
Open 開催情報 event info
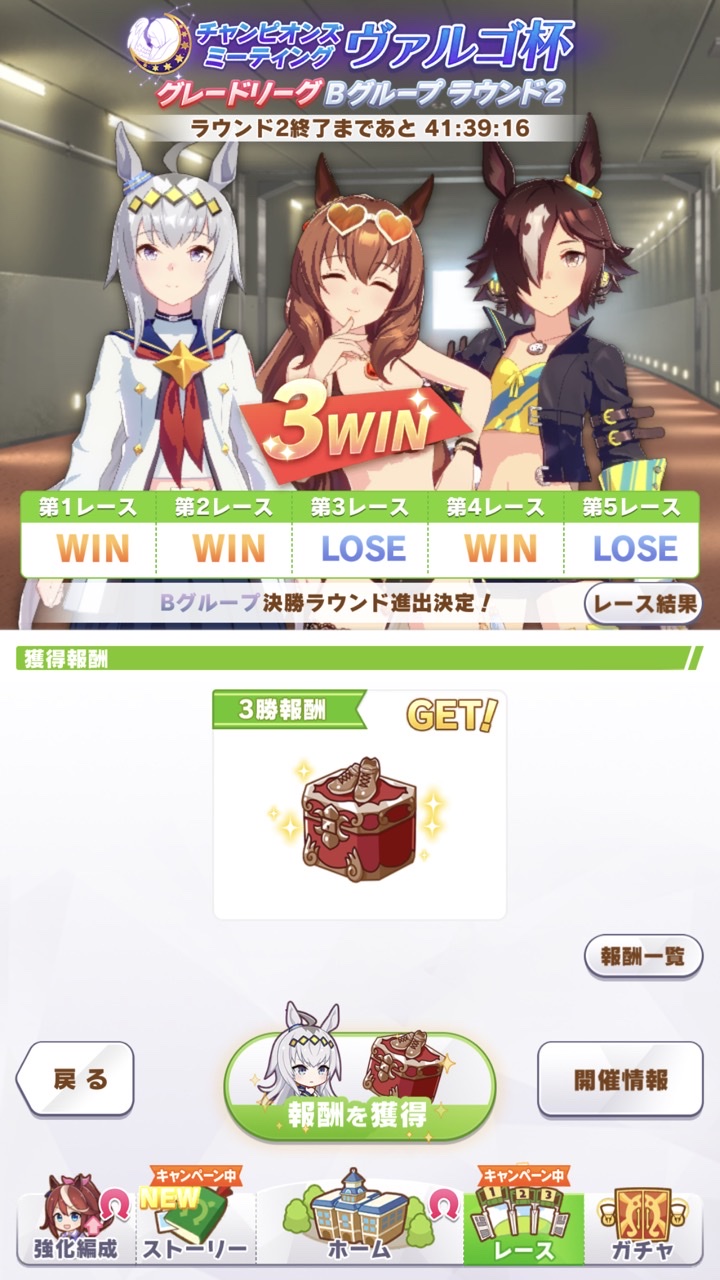tap(620, 1080)
